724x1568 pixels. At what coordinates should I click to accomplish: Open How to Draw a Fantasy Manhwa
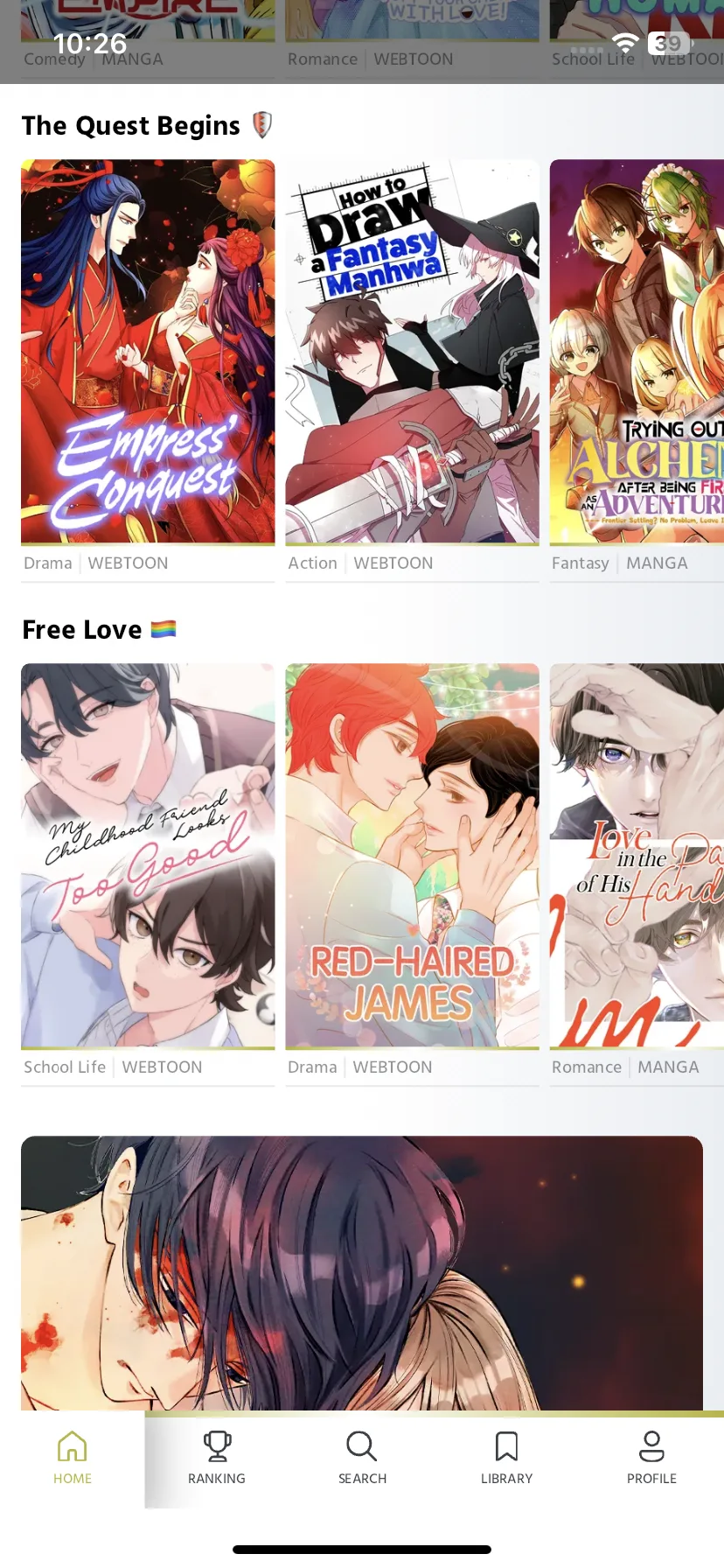412,352
